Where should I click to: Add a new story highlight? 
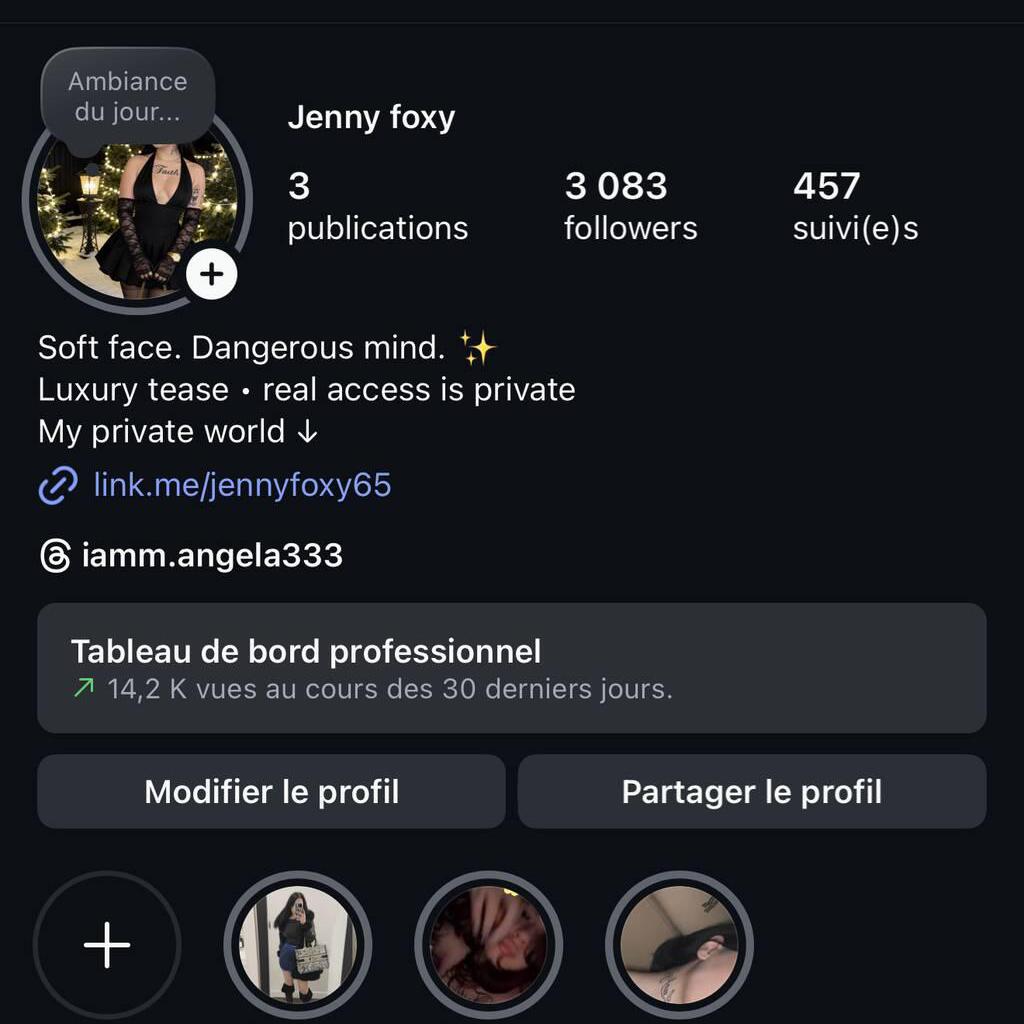(x=107, y=945)
